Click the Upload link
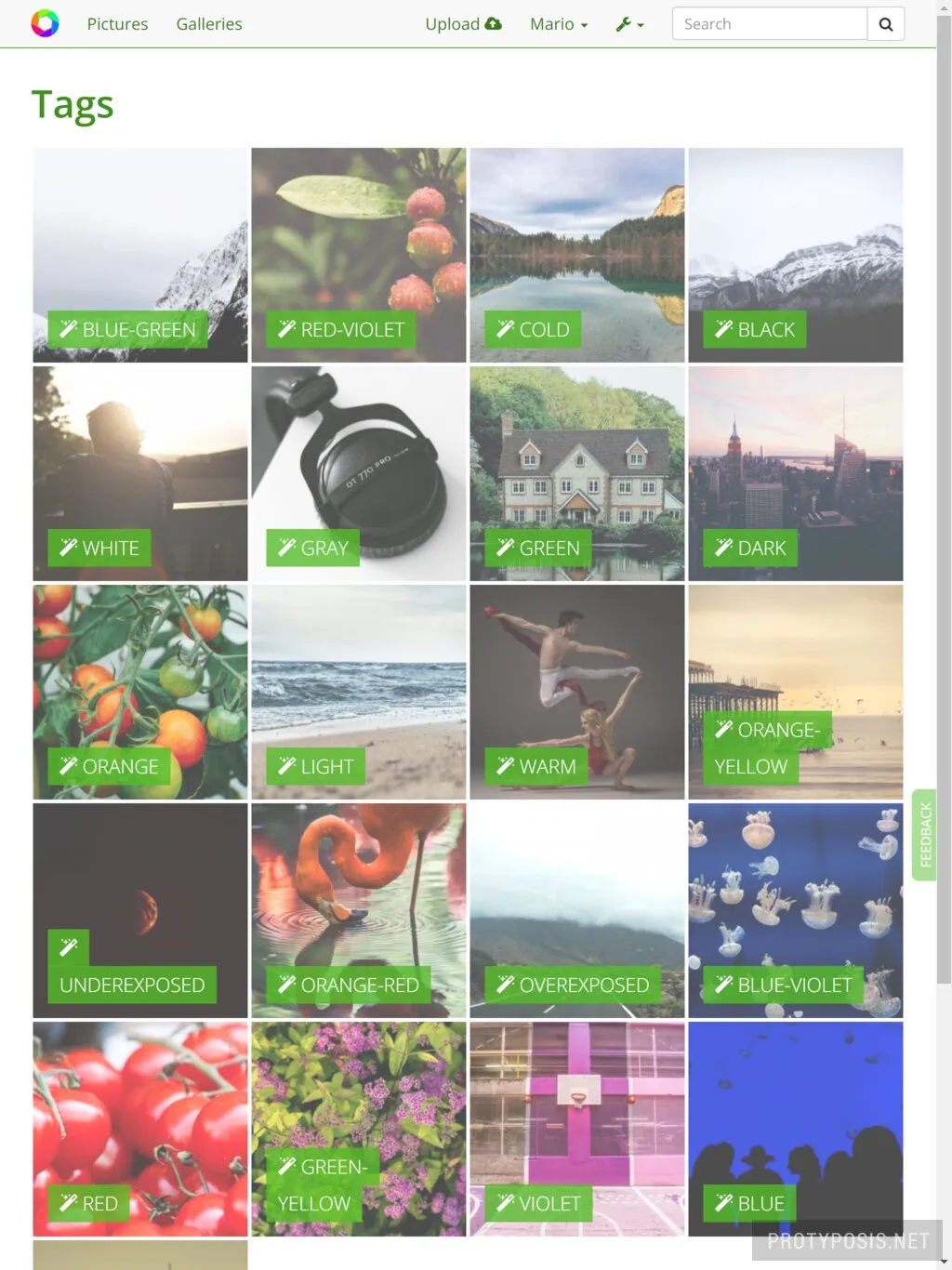This screenshot has width=952, height=1270. pyautogui.click(x=453, y=23)
